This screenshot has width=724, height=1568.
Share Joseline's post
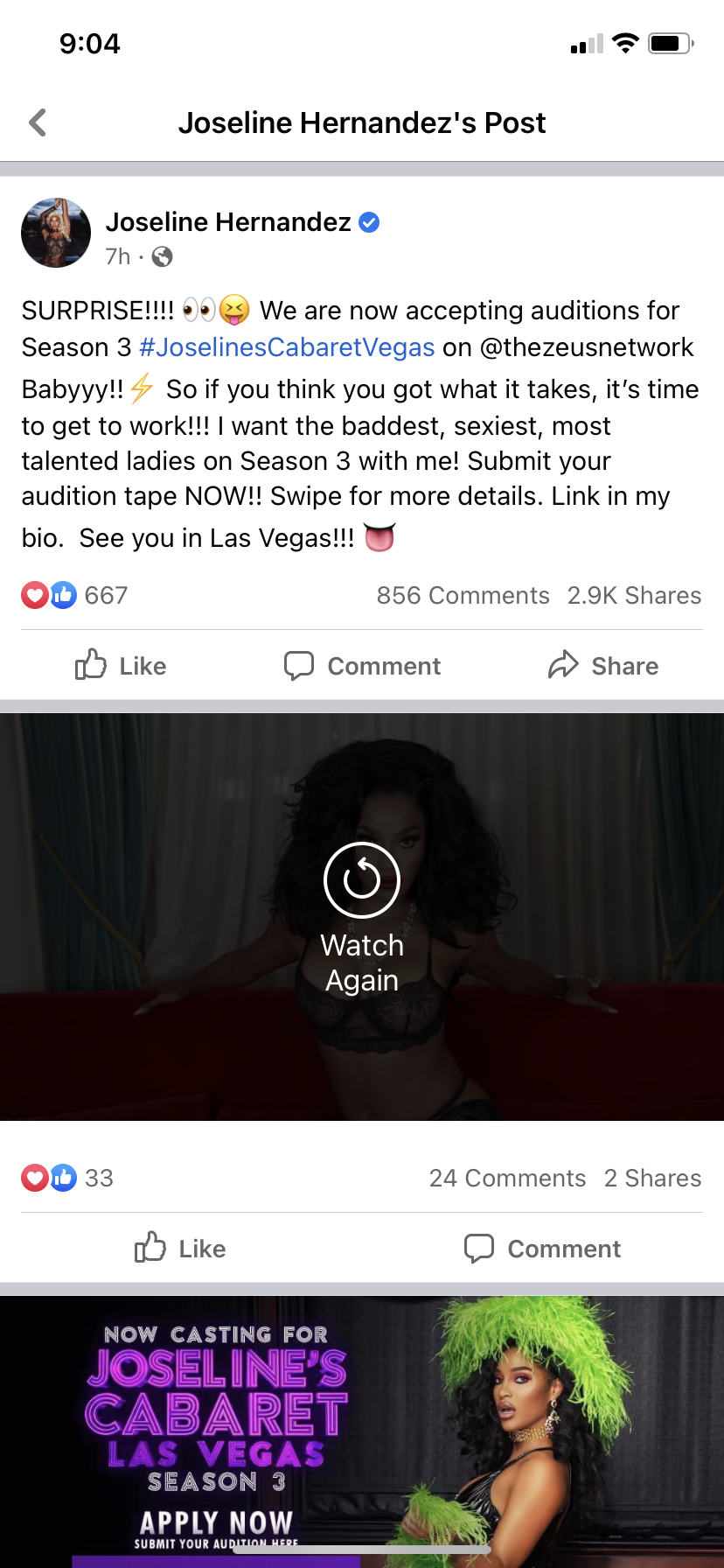(603, 666)
